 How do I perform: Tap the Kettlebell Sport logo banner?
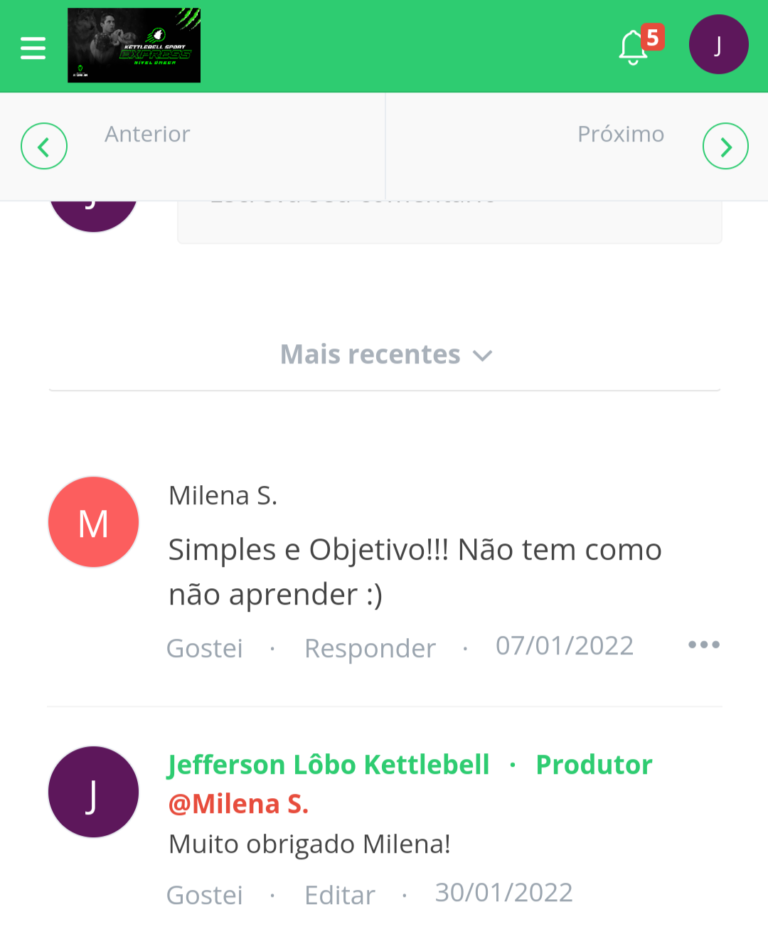coord(134,46)
